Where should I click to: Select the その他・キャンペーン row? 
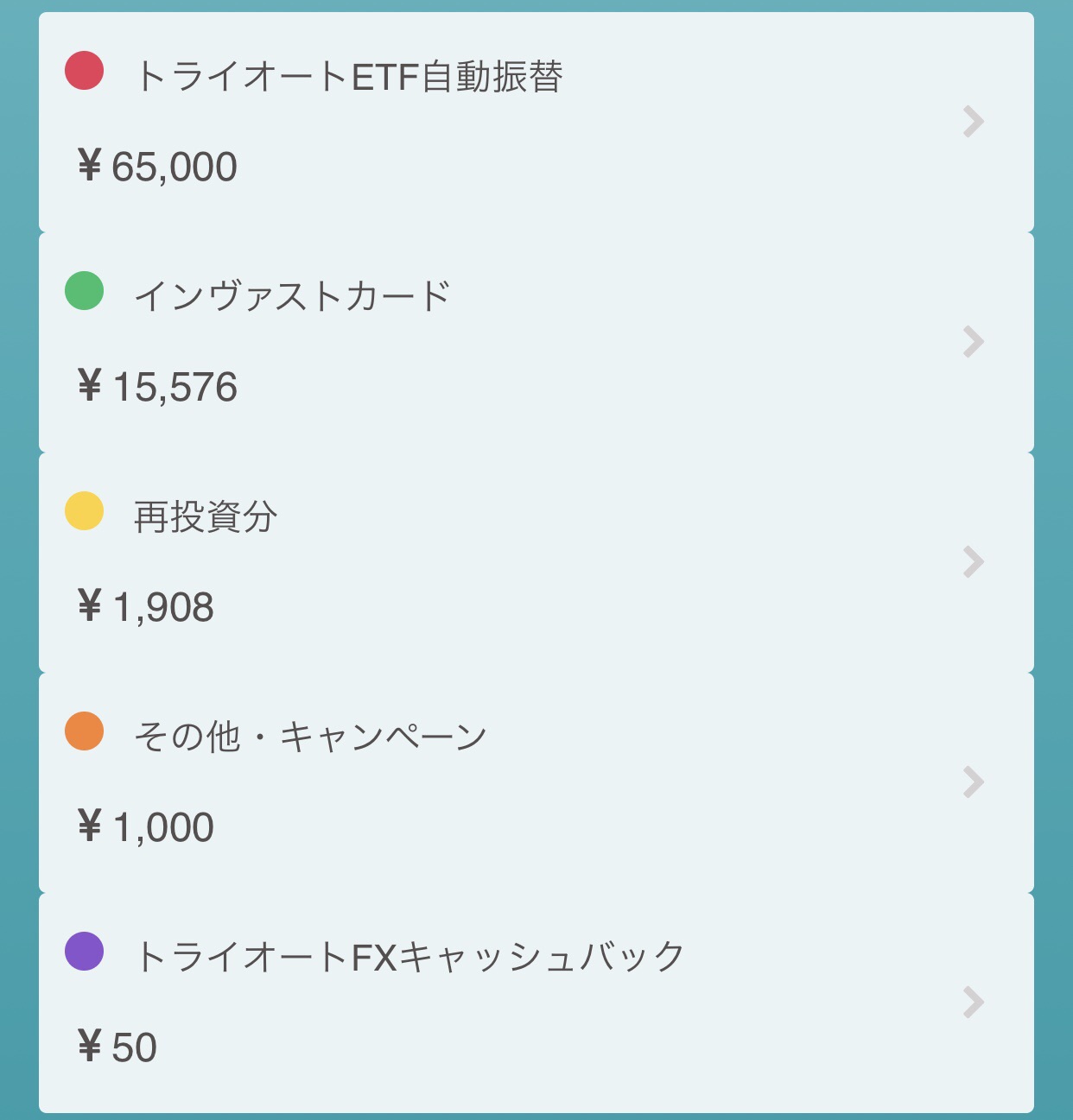pos(536,782)
